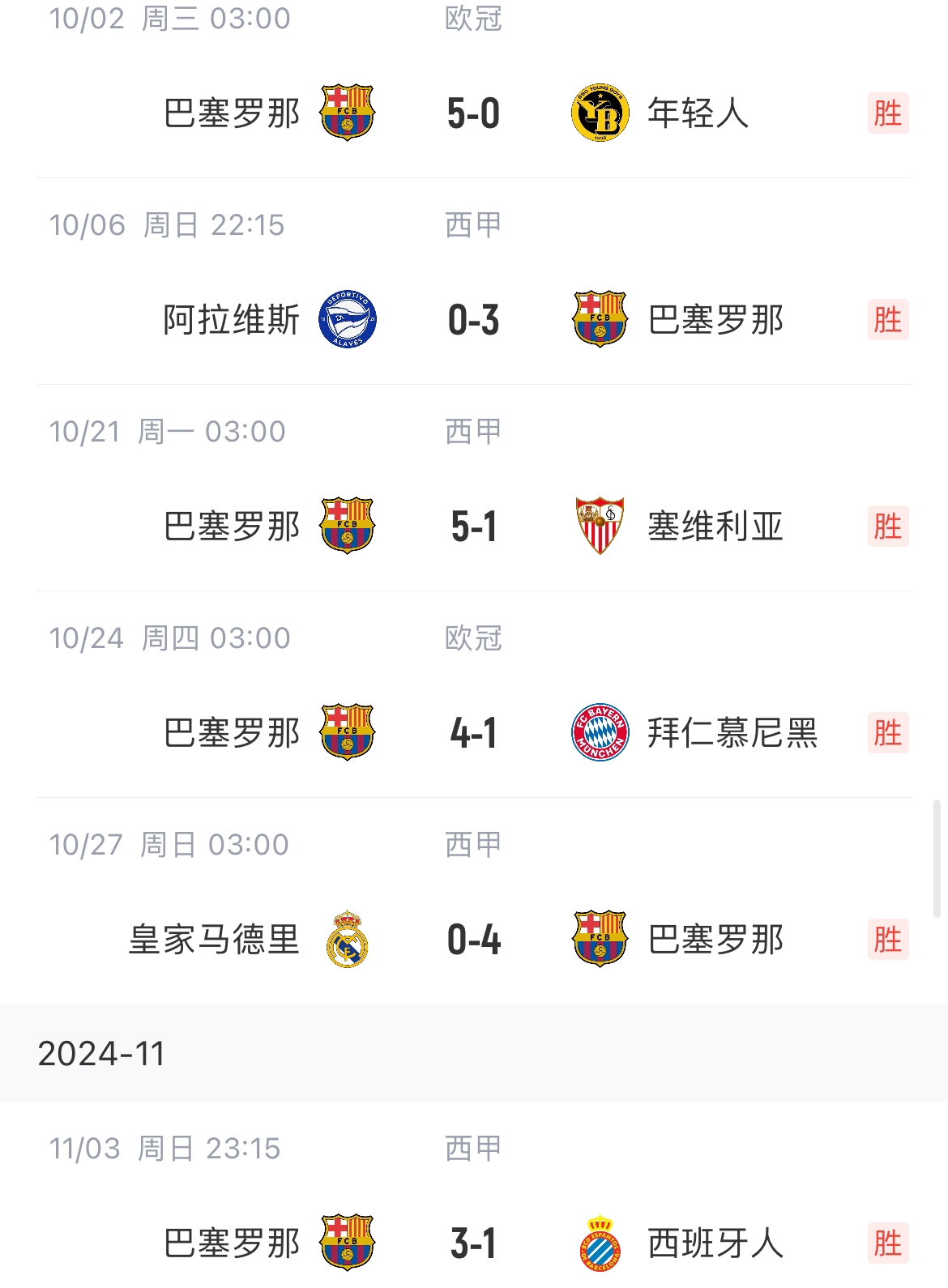Open the 3-1 match against 西班牙人
The height and width of the screenshot is (1288, 948).
(x=473, y=1243)
